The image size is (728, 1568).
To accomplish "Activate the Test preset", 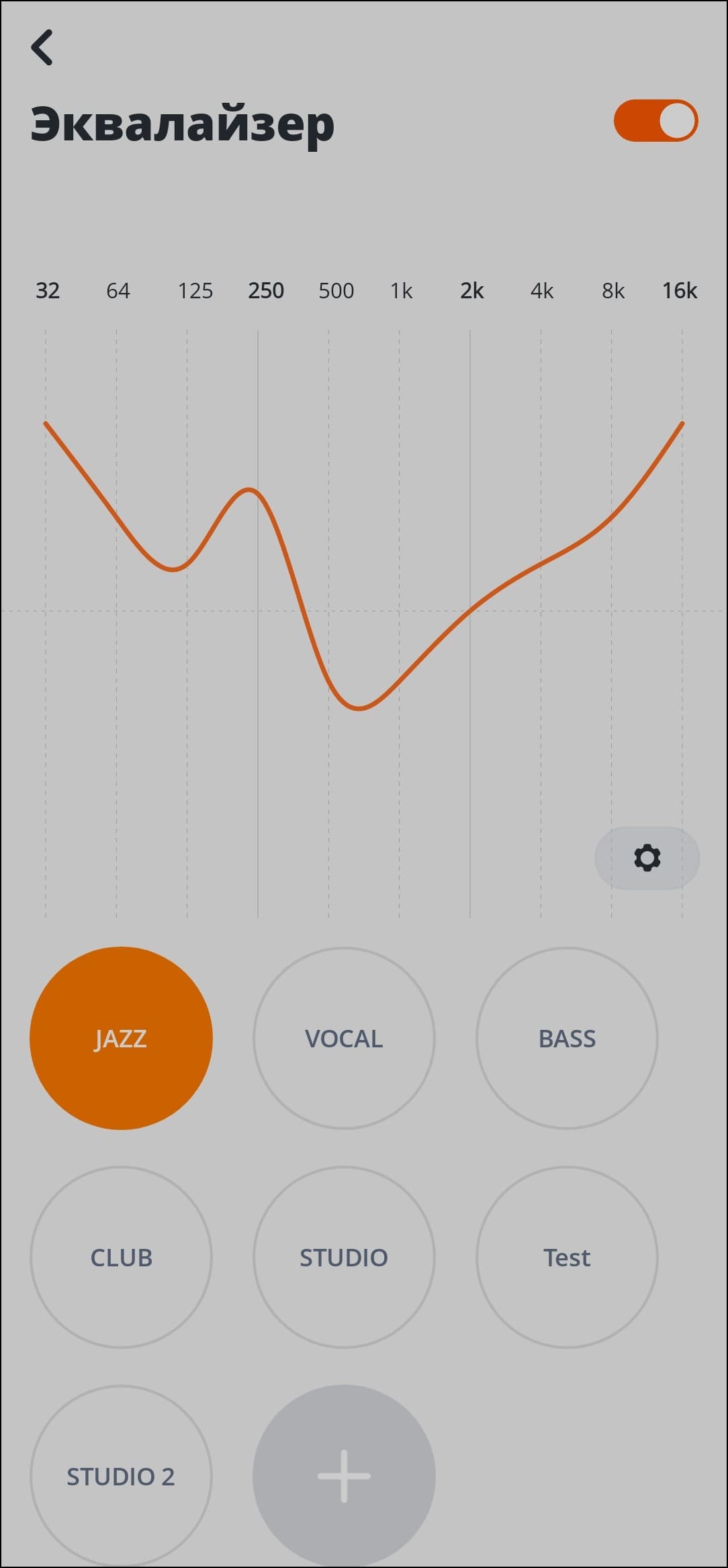I will (x=567, y=1257).
